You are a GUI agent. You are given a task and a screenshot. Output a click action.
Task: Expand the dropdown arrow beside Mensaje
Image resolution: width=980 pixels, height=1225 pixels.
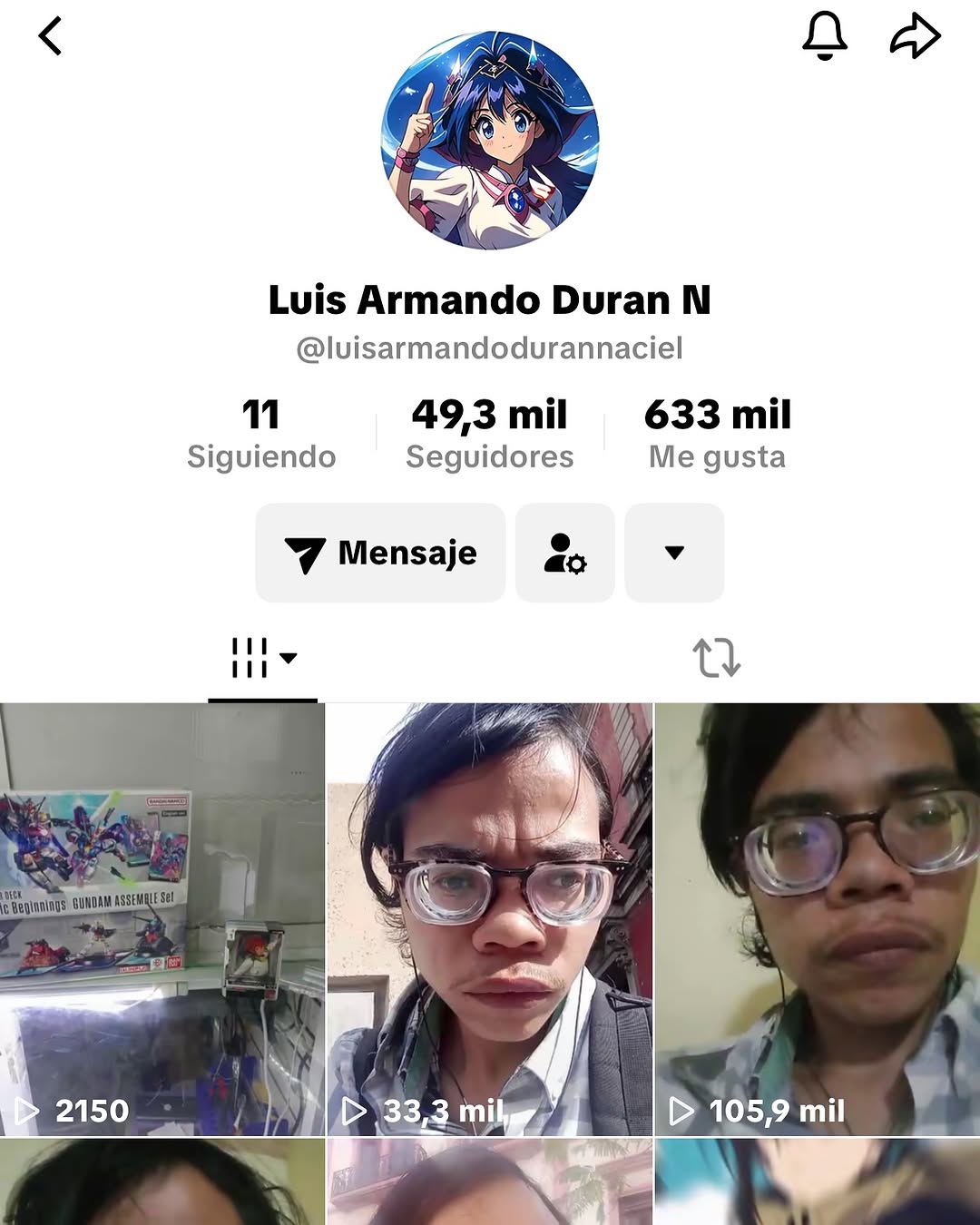click(x=674, y=553)
